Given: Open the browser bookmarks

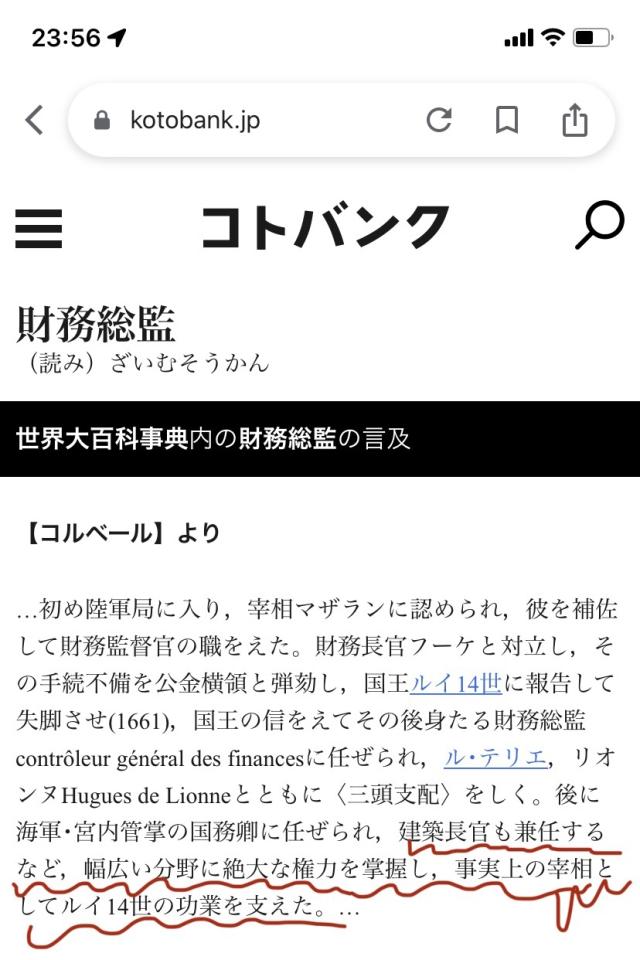Looking at the screenshot, I should (x=507, y=121).
